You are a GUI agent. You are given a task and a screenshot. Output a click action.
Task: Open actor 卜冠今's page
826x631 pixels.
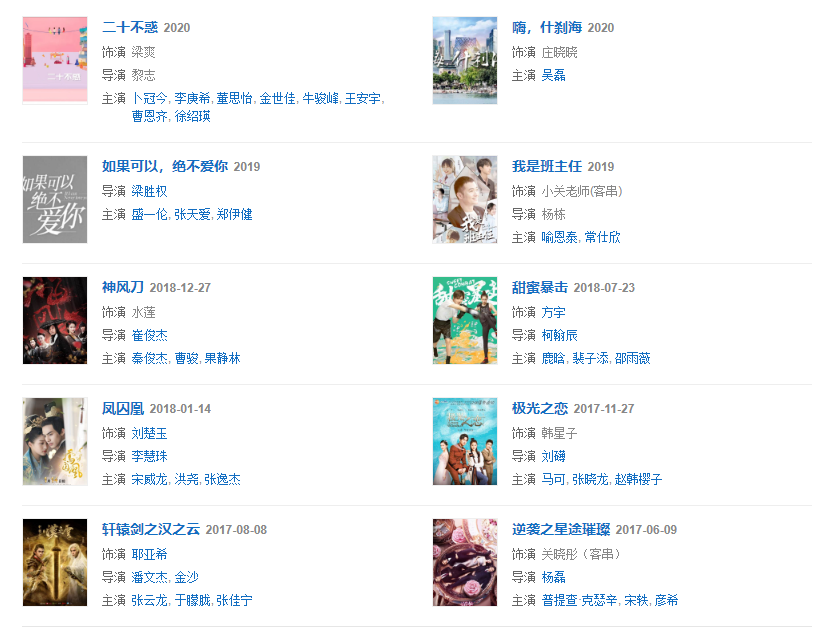[149, 98]
